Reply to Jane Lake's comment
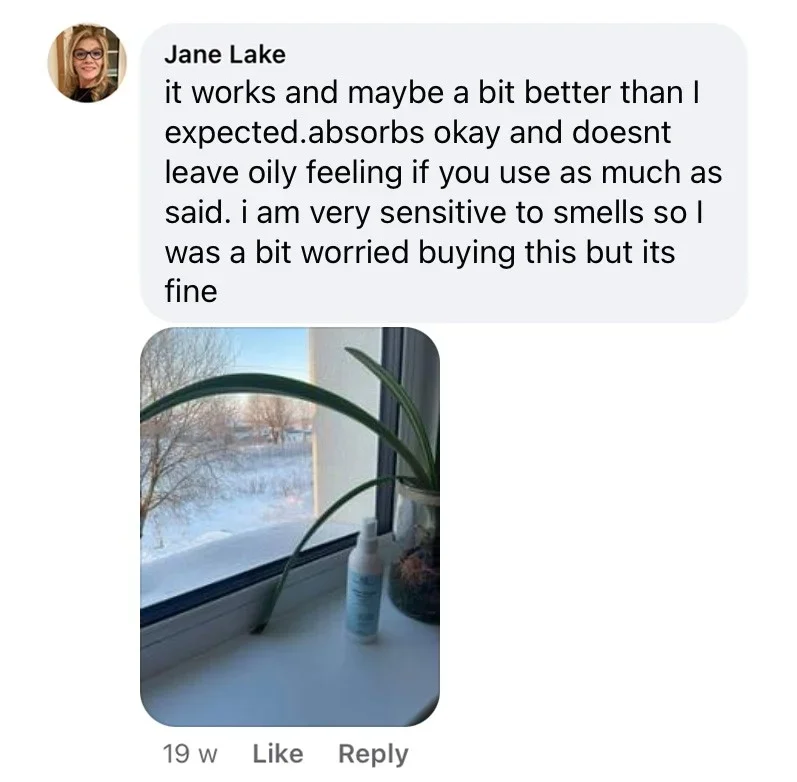797x782 pixels. point(373,754)
